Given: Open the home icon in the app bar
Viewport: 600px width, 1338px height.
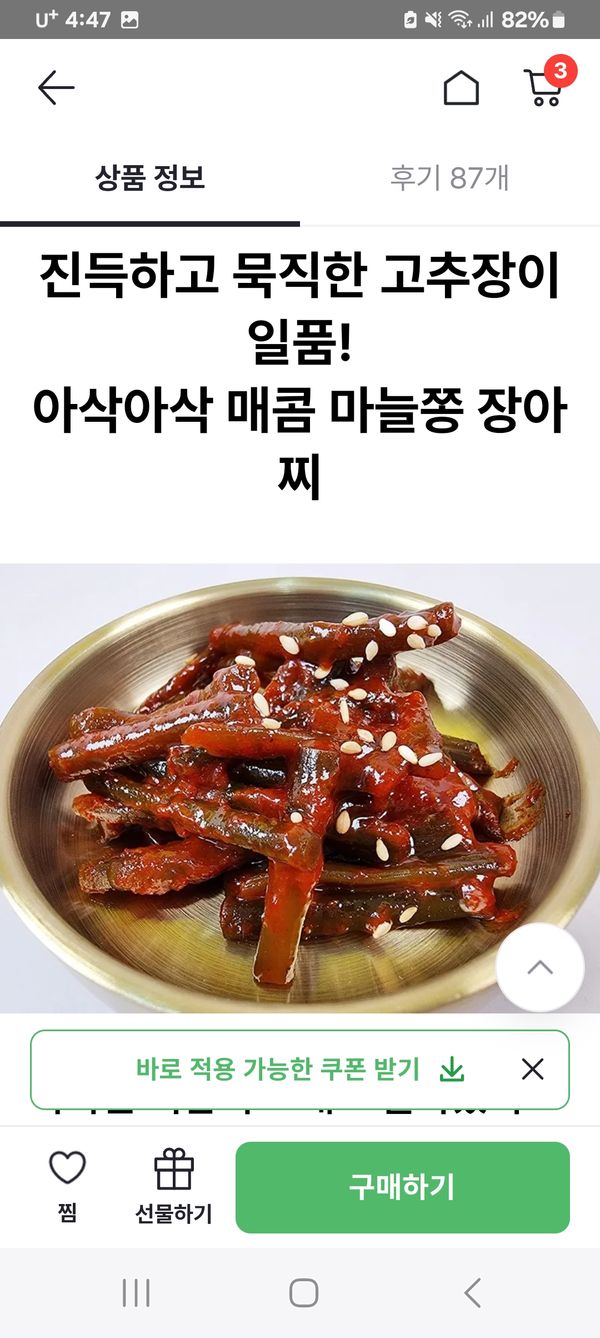Looking at the screenshot, I should tap(461, 89).
